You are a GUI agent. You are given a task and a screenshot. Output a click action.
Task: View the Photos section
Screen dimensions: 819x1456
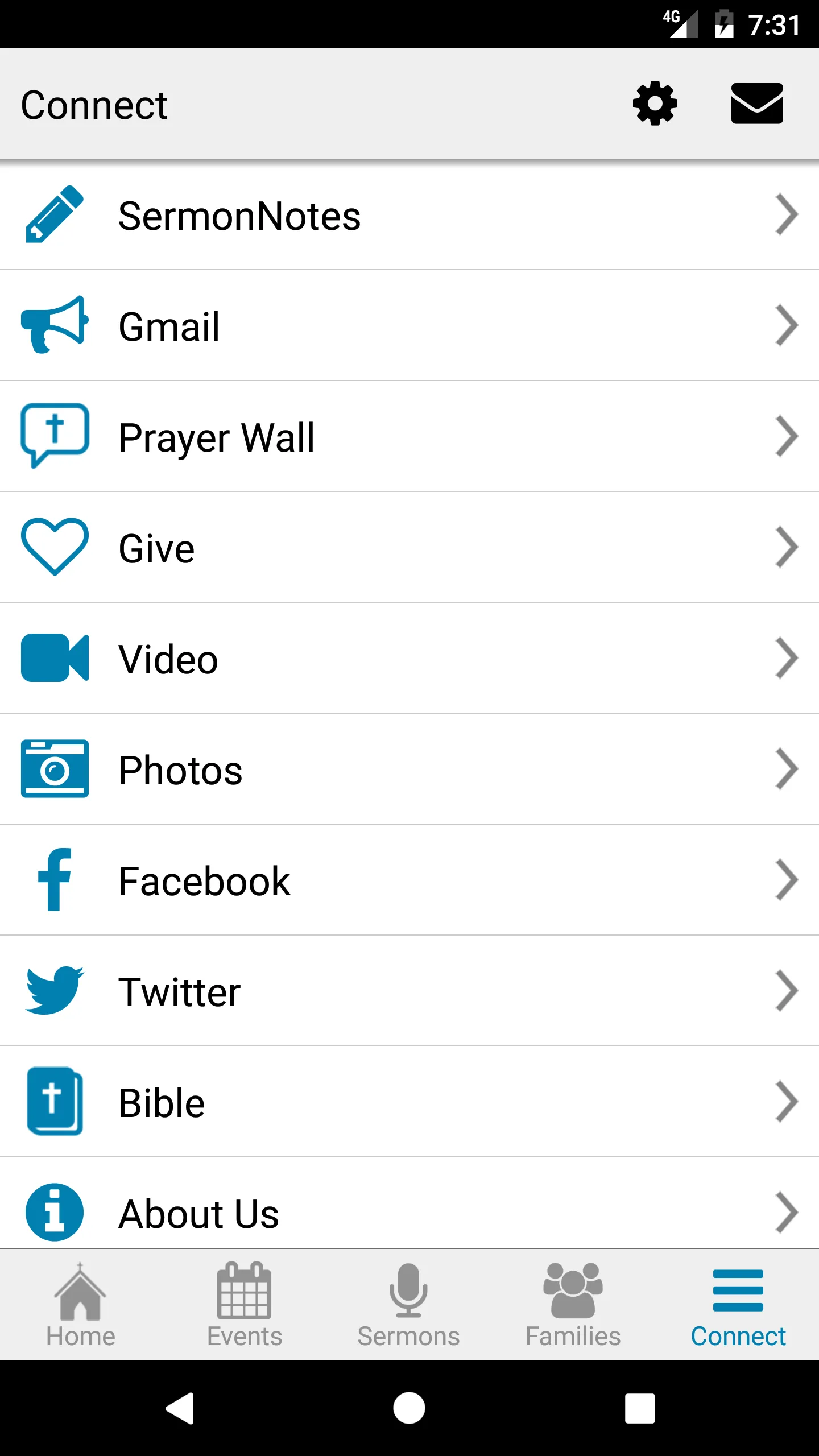pos(409,770)
